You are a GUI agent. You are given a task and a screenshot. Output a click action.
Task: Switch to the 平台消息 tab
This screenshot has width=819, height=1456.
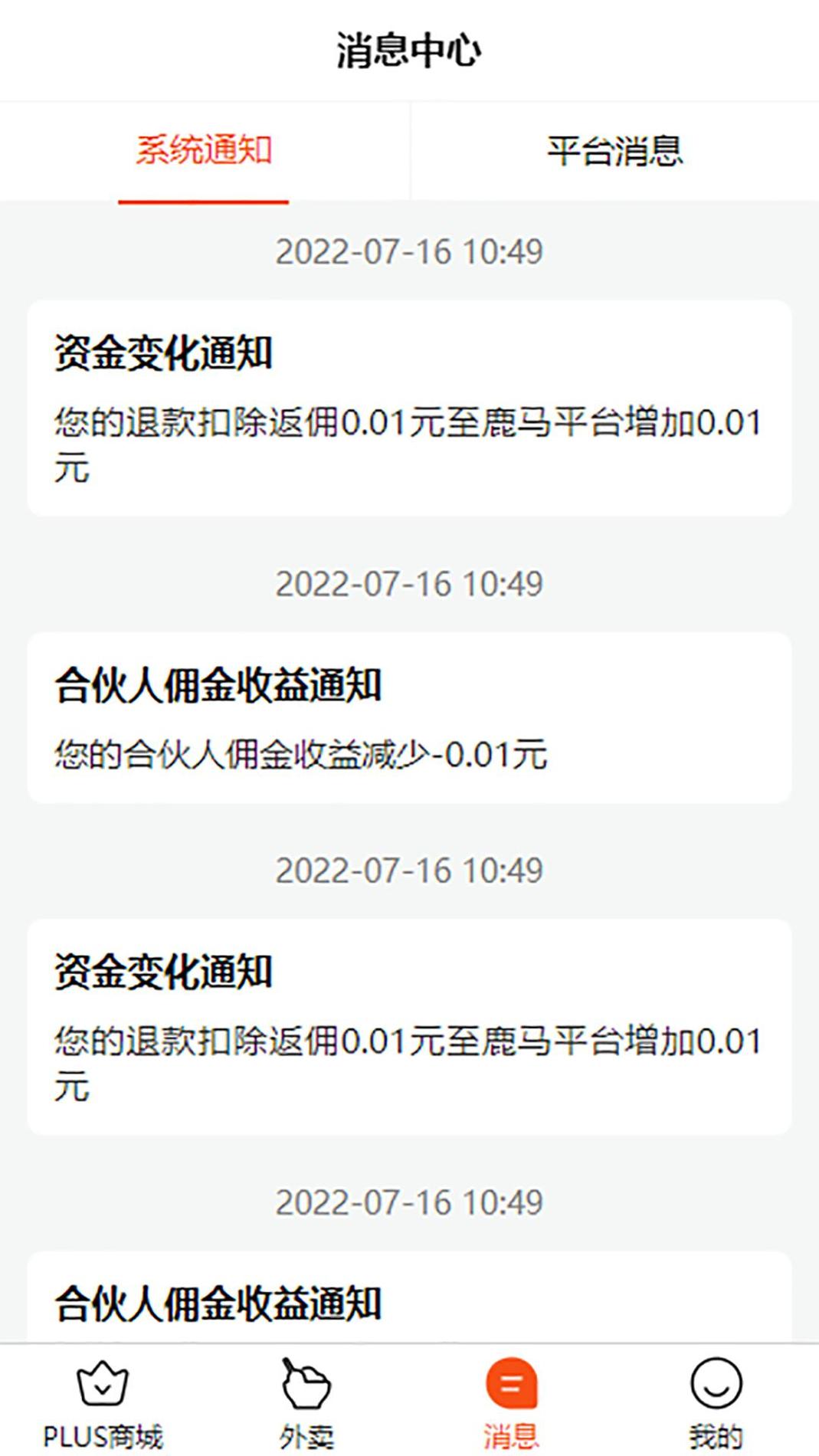click(614, 151)
